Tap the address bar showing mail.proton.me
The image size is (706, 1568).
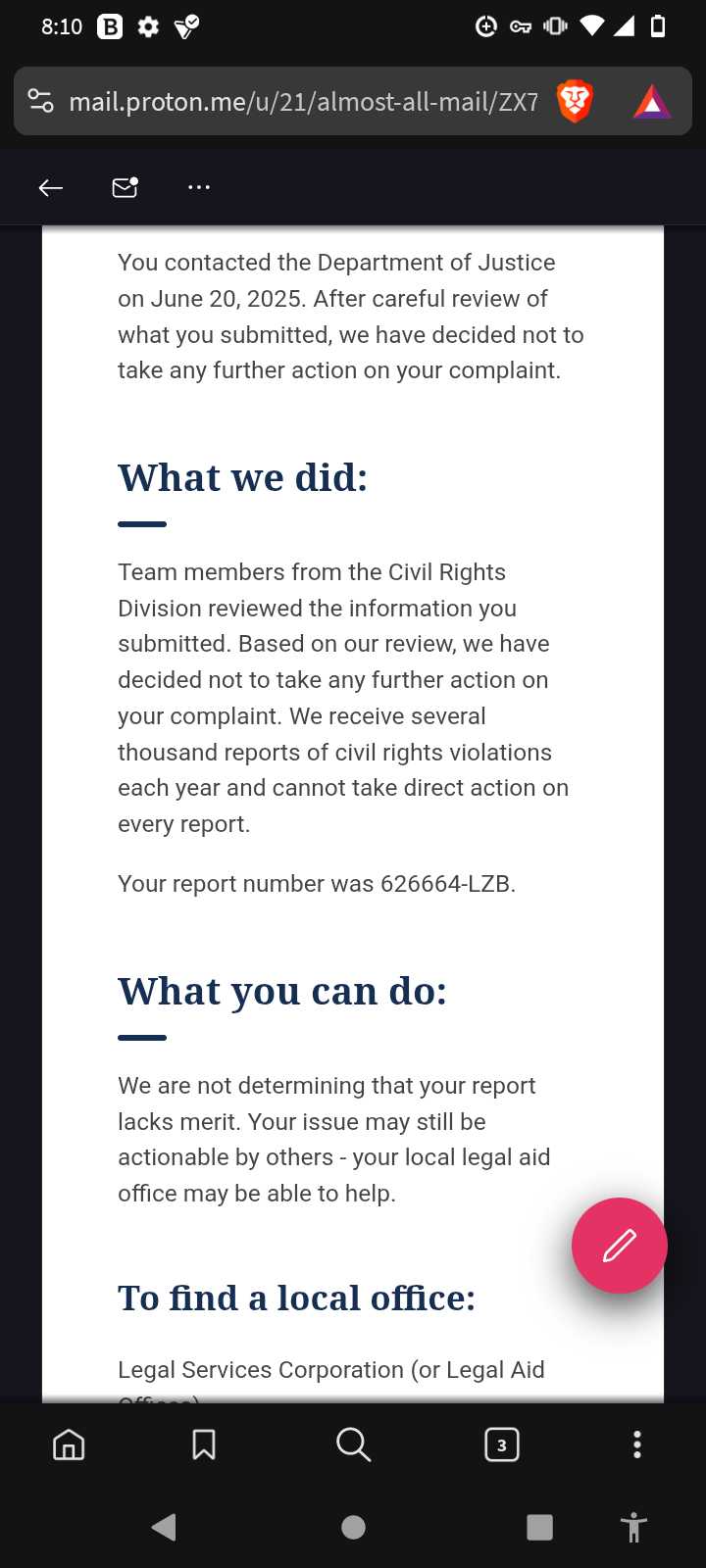(x=303, y=102)
